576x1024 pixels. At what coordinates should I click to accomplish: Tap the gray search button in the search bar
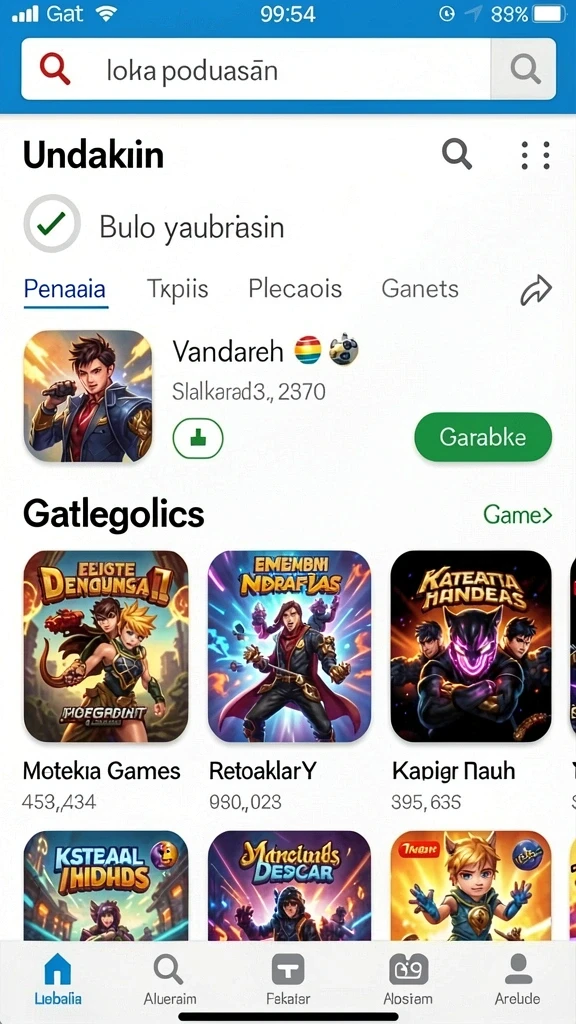point(524,69)
